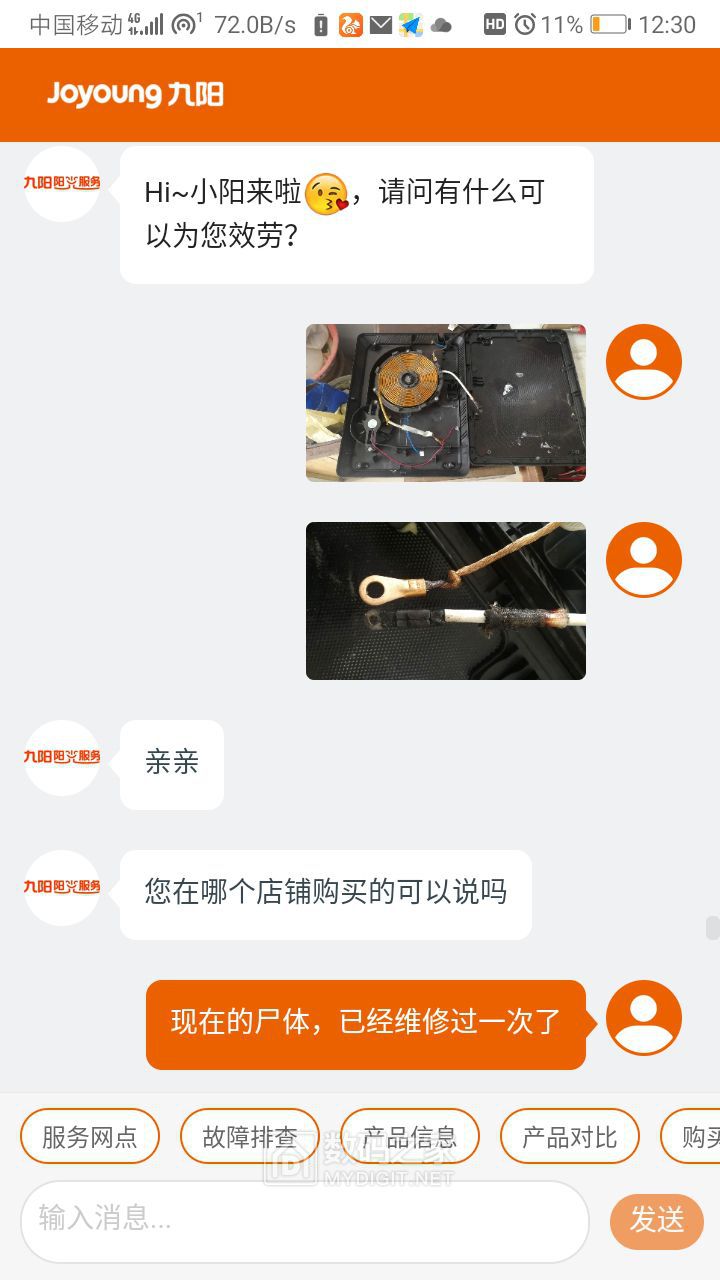Send the message with 发送 button

(657, 1220)
